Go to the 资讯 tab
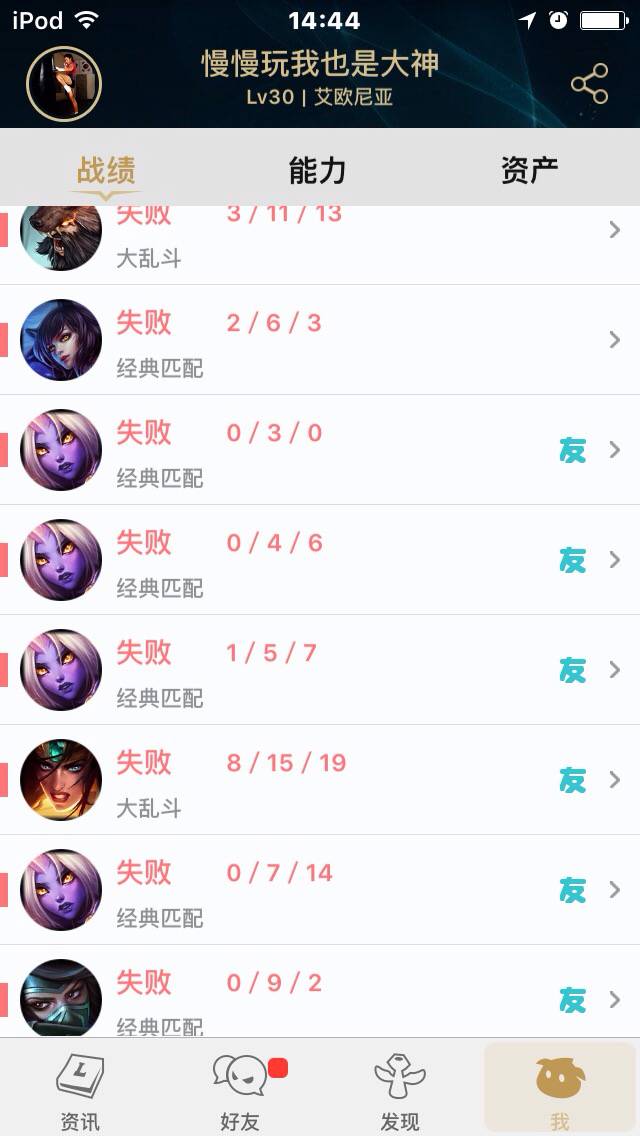 click(x=80, y=1088)
